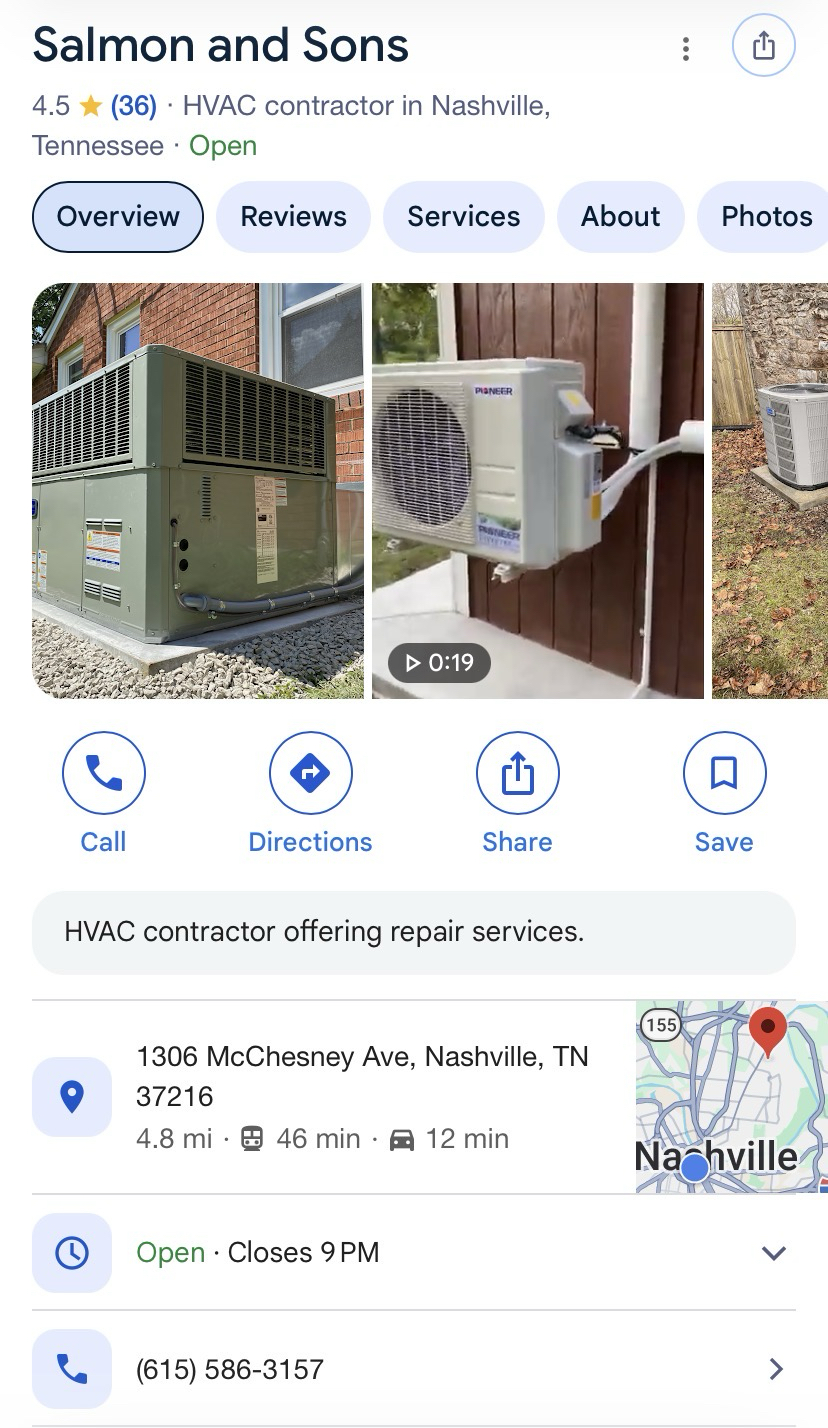Tap the share icon beside the business name
Image resolution: width=828 pixels, height=1428 pixels.
763,46
